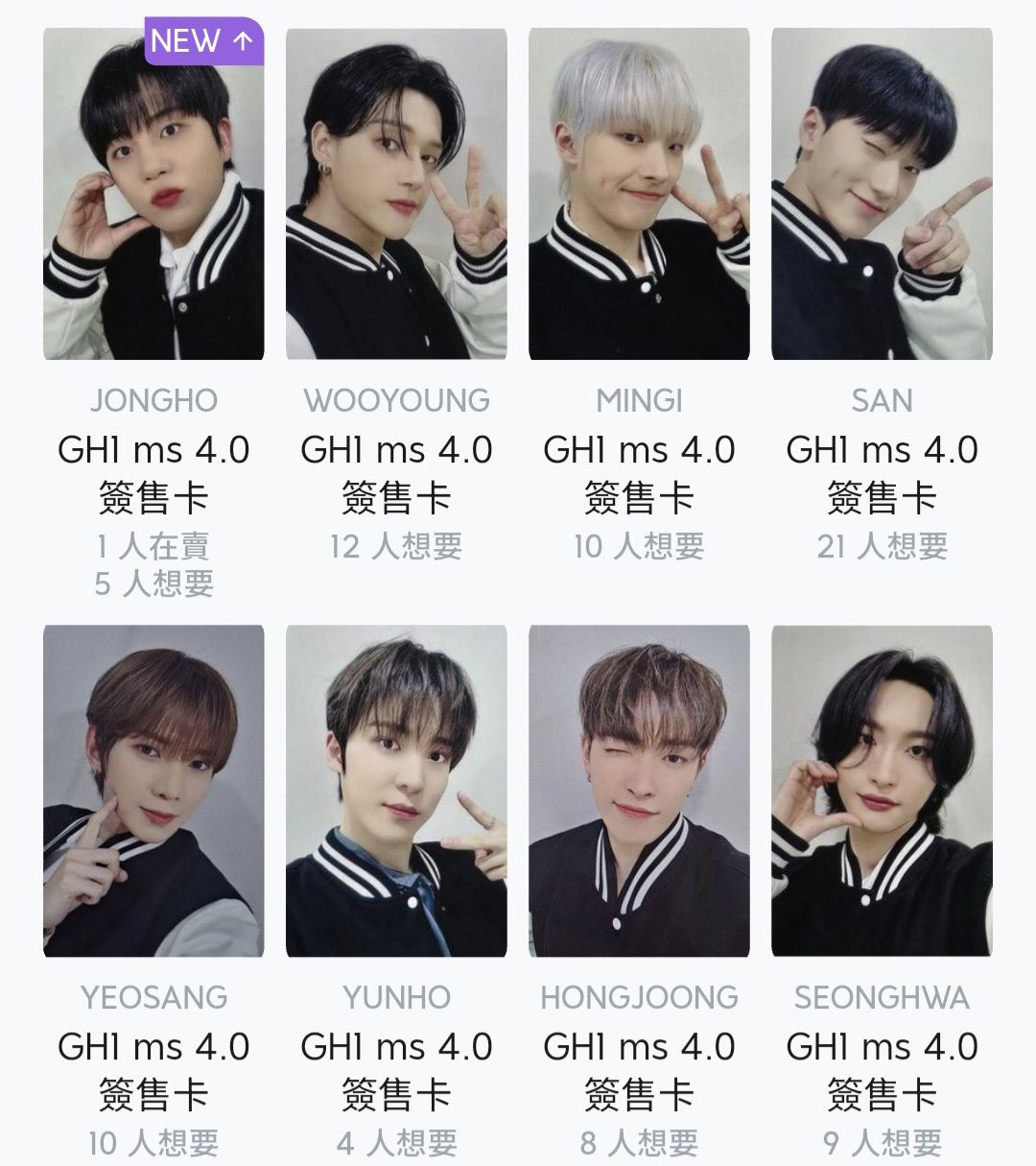Select the MINGI name label
This screenshot has height=1166, width=1036.
pos(640,401)
